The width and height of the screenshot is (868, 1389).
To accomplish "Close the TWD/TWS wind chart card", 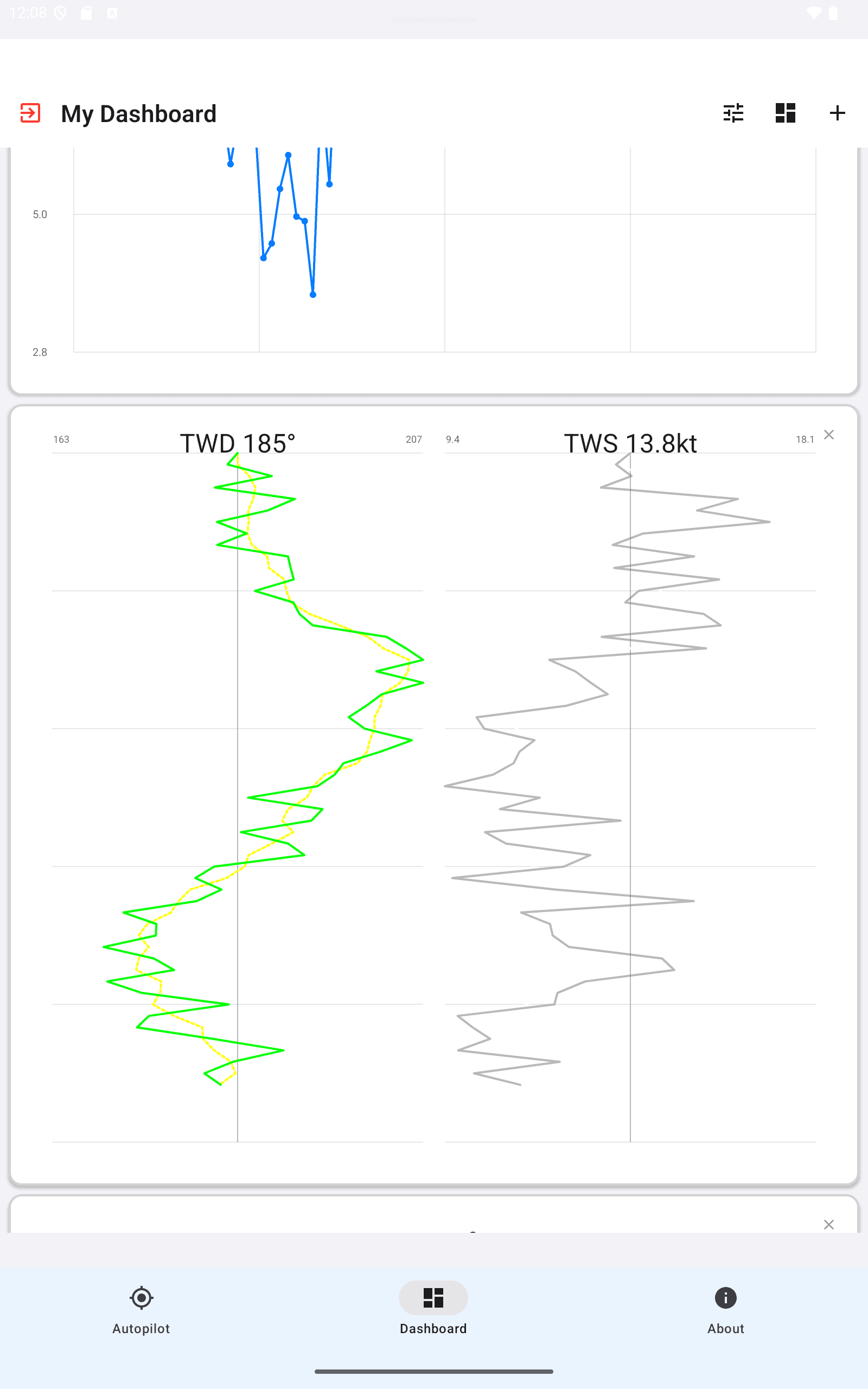I will [x=828, y=435].
